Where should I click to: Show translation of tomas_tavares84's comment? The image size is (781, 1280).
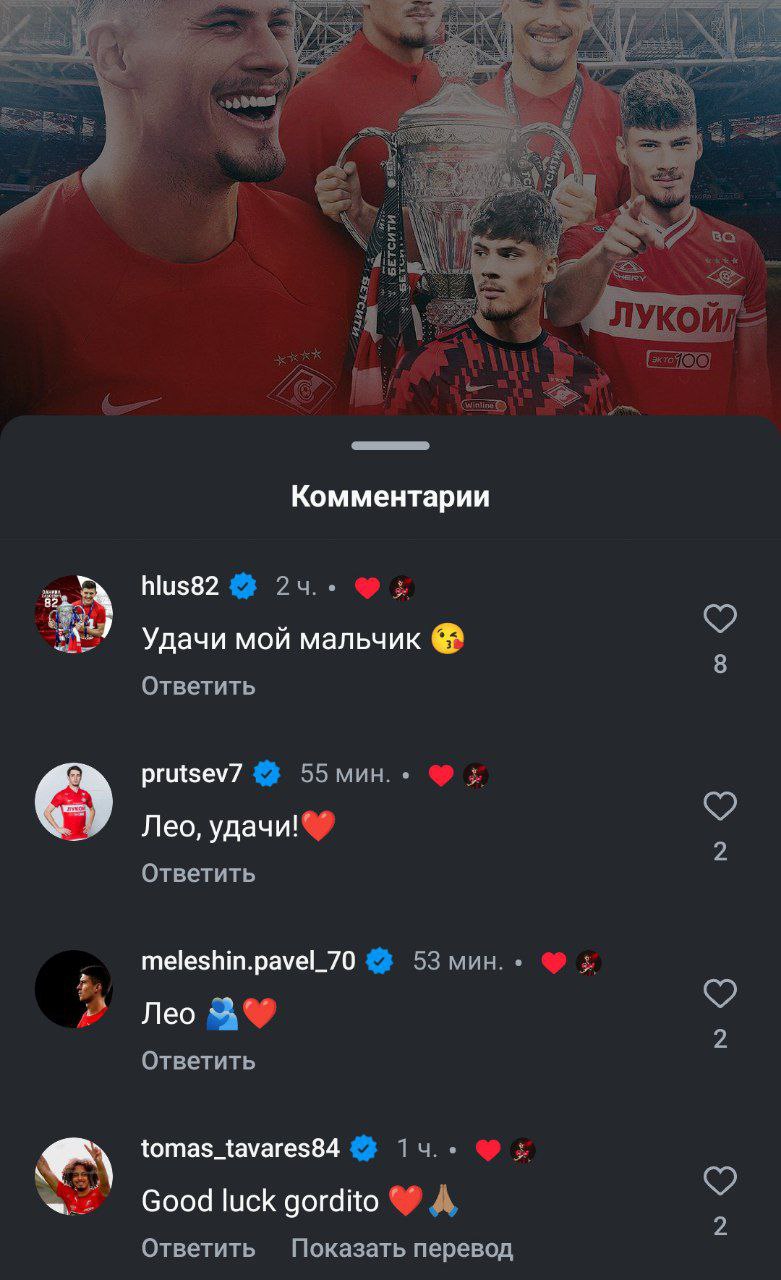[x=402, y=1248]
